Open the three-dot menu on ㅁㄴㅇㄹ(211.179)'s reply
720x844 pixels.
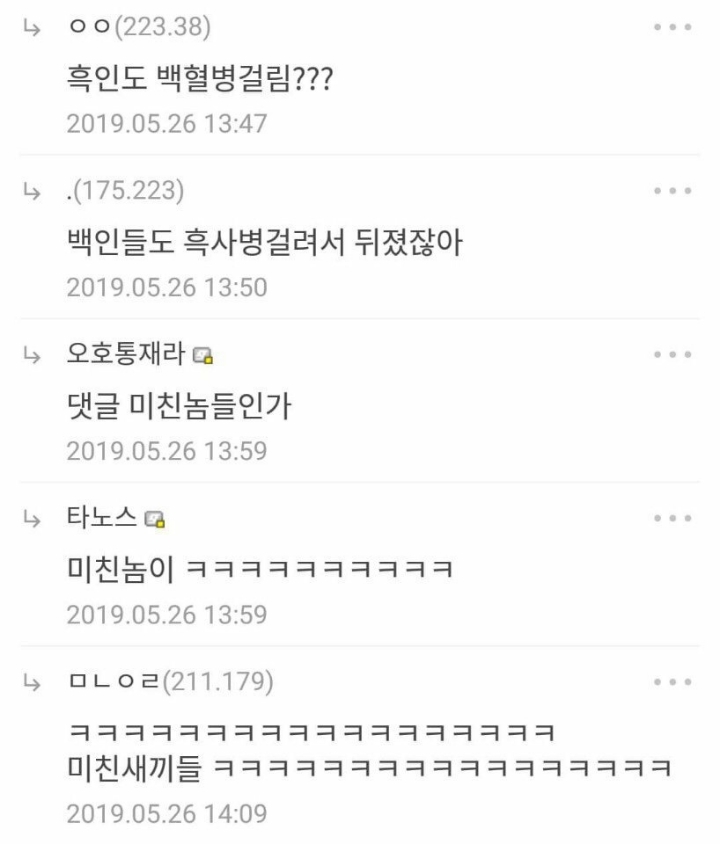[672, 682]
